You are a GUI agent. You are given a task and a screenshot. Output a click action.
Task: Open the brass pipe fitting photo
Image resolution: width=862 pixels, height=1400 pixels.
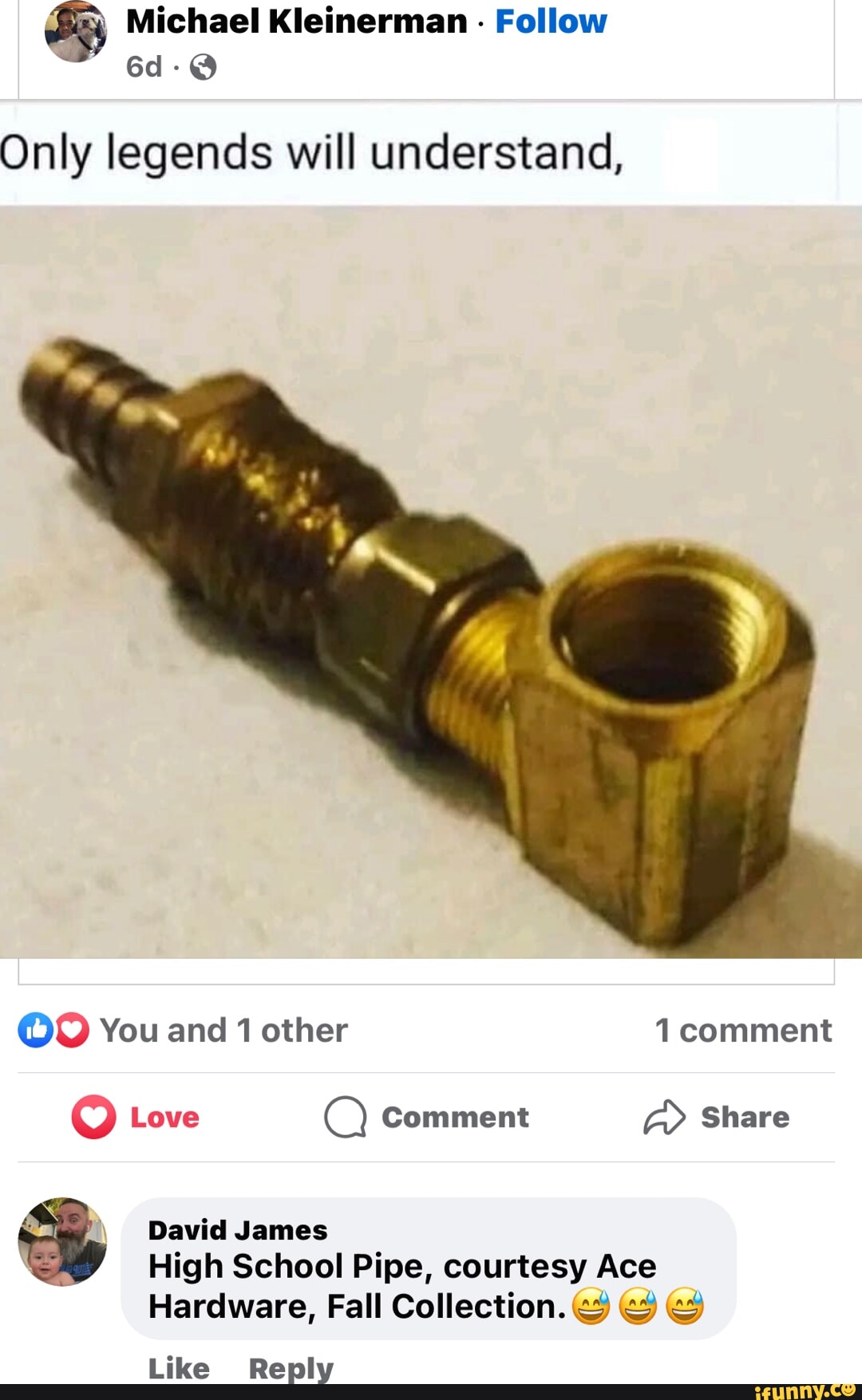(431, 582)
